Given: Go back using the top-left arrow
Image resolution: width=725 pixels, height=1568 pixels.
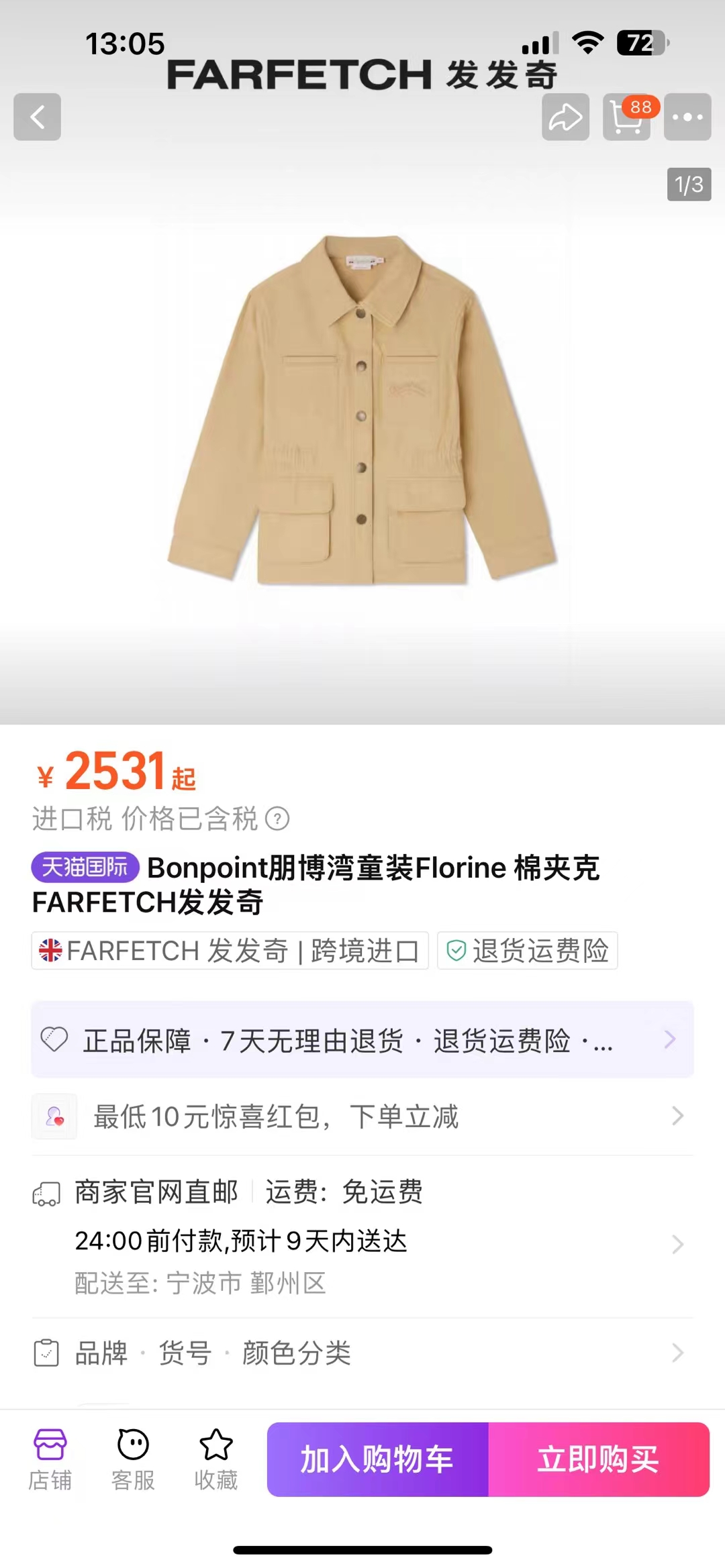Looking at the screenshot, I should [x=38, y=117].
